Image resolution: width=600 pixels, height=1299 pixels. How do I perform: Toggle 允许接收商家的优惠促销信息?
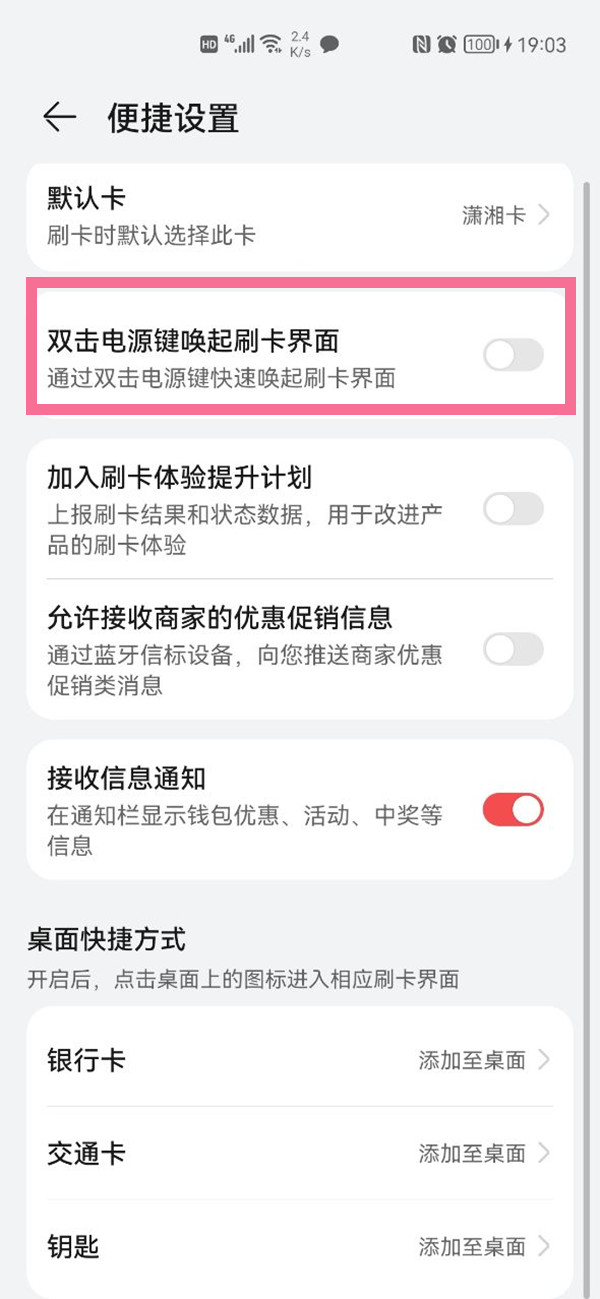pyautogui.click(x=513, y=649)
